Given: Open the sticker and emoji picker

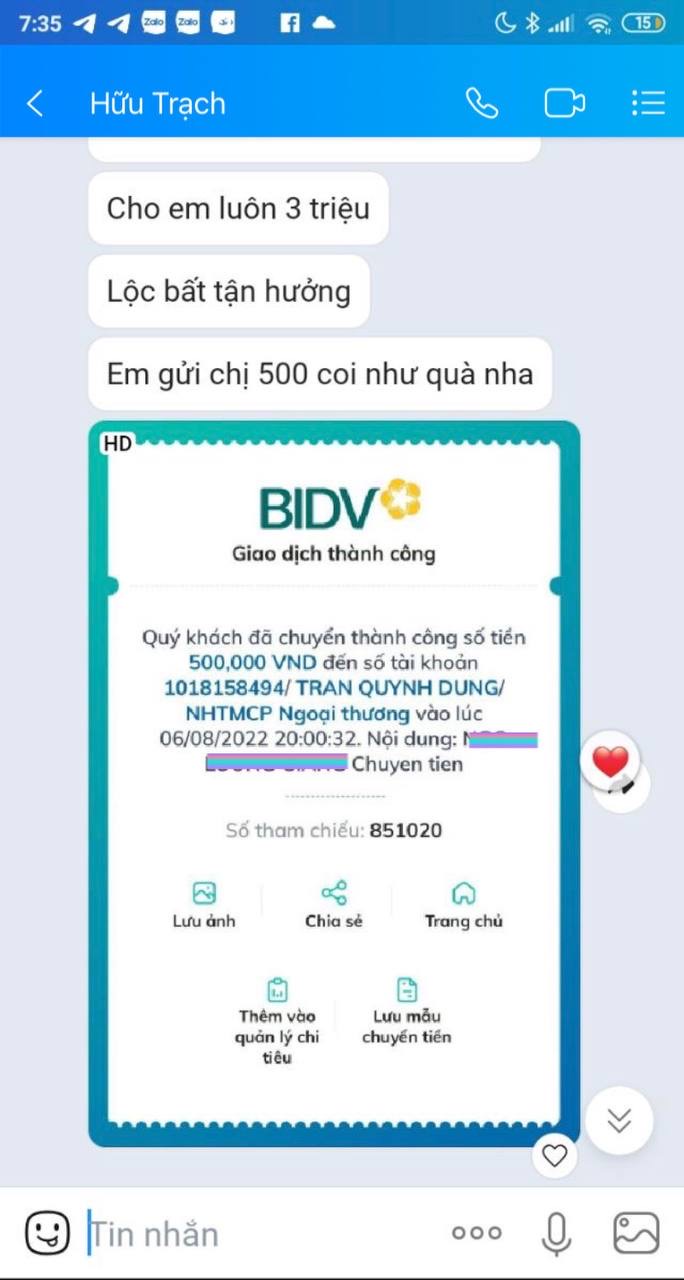Looking at the screenshot, I should (47, 1233).
